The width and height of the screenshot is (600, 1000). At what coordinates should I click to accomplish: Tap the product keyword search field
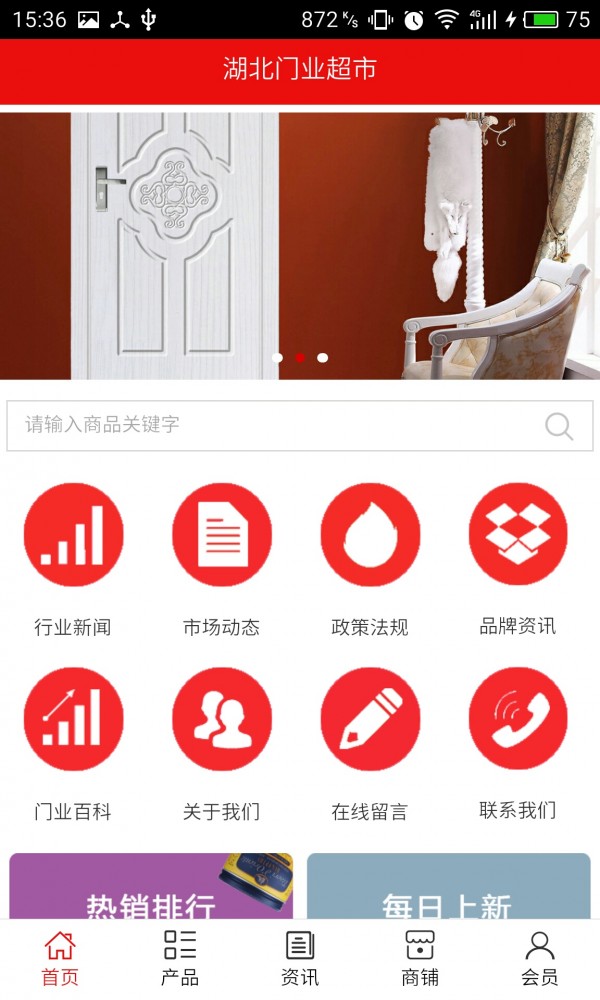[270, 425]
